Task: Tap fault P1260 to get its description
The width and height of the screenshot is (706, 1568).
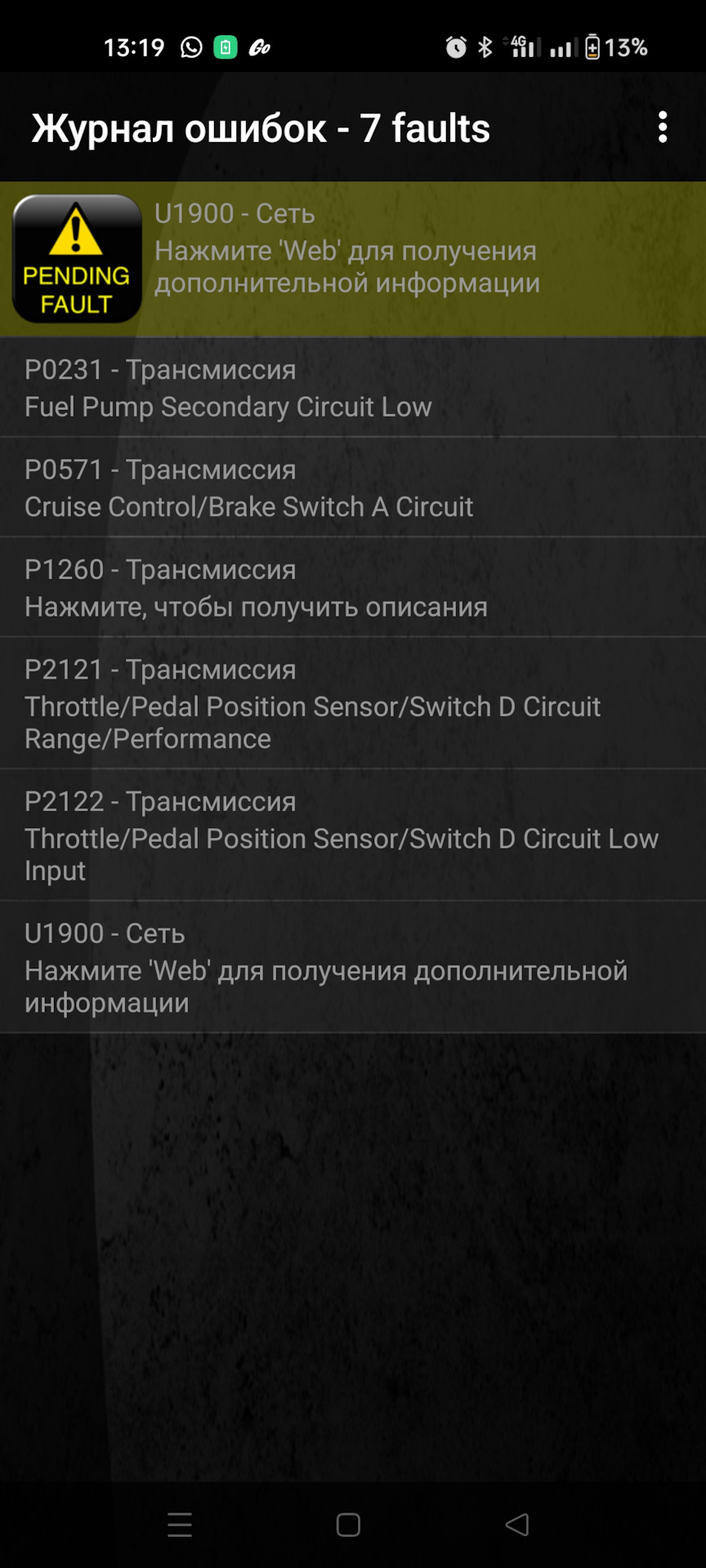Action: click(x=353, y=587)
